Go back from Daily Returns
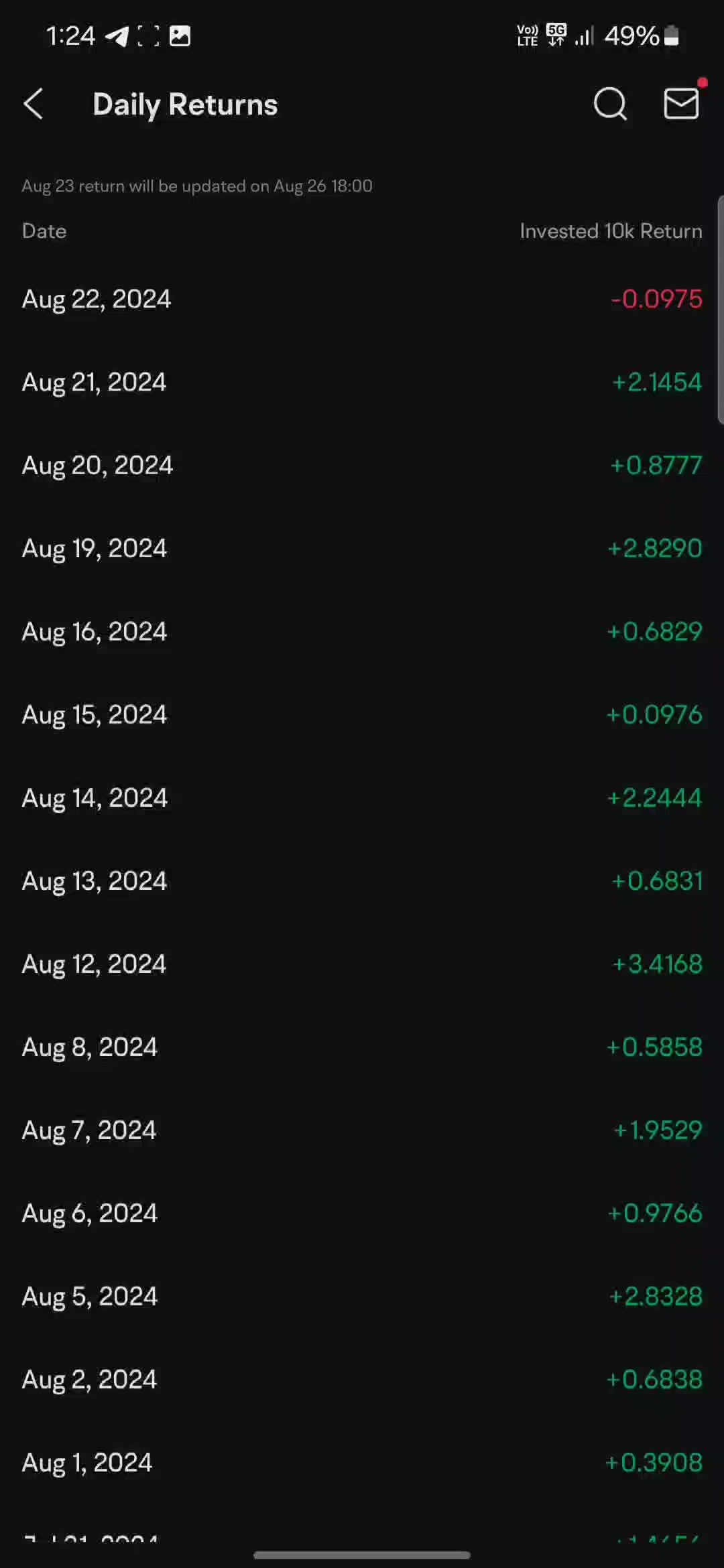This screenshot has width=724, height=1568. pos(34,105)
